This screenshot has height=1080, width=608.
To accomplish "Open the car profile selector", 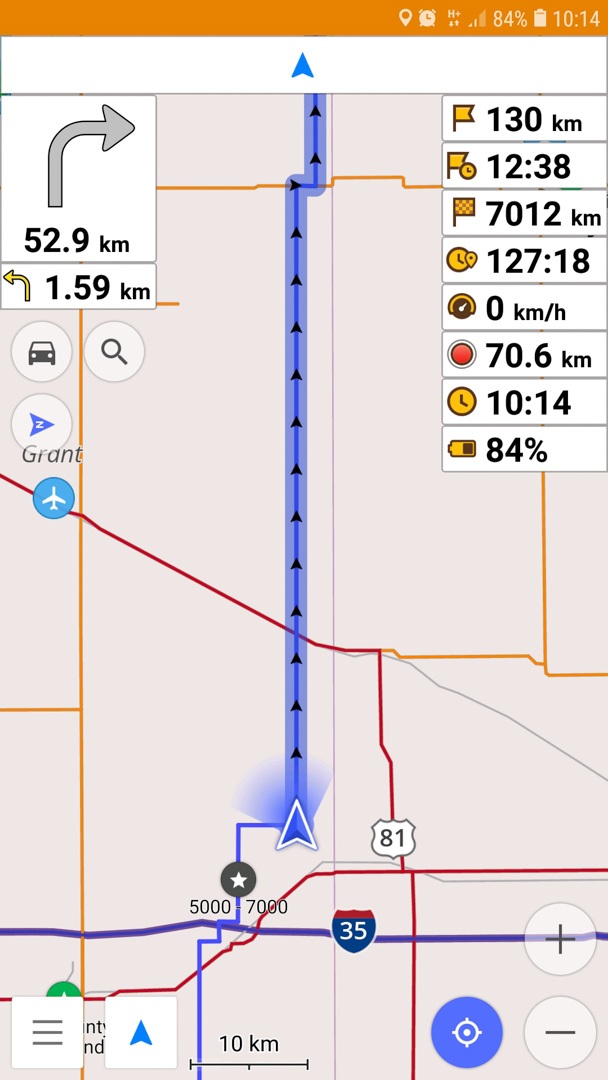I will pyautogui.click(x=41, y=352).
